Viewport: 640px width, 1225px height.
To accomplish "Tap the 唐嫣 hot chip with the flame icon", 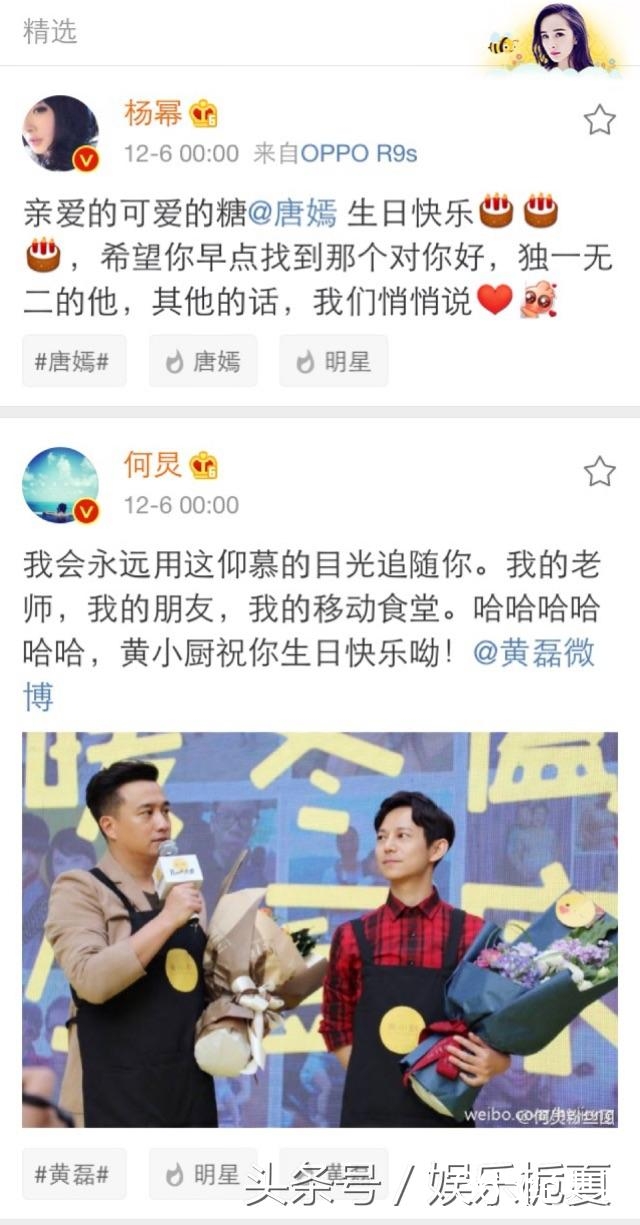I will [203, 361].
